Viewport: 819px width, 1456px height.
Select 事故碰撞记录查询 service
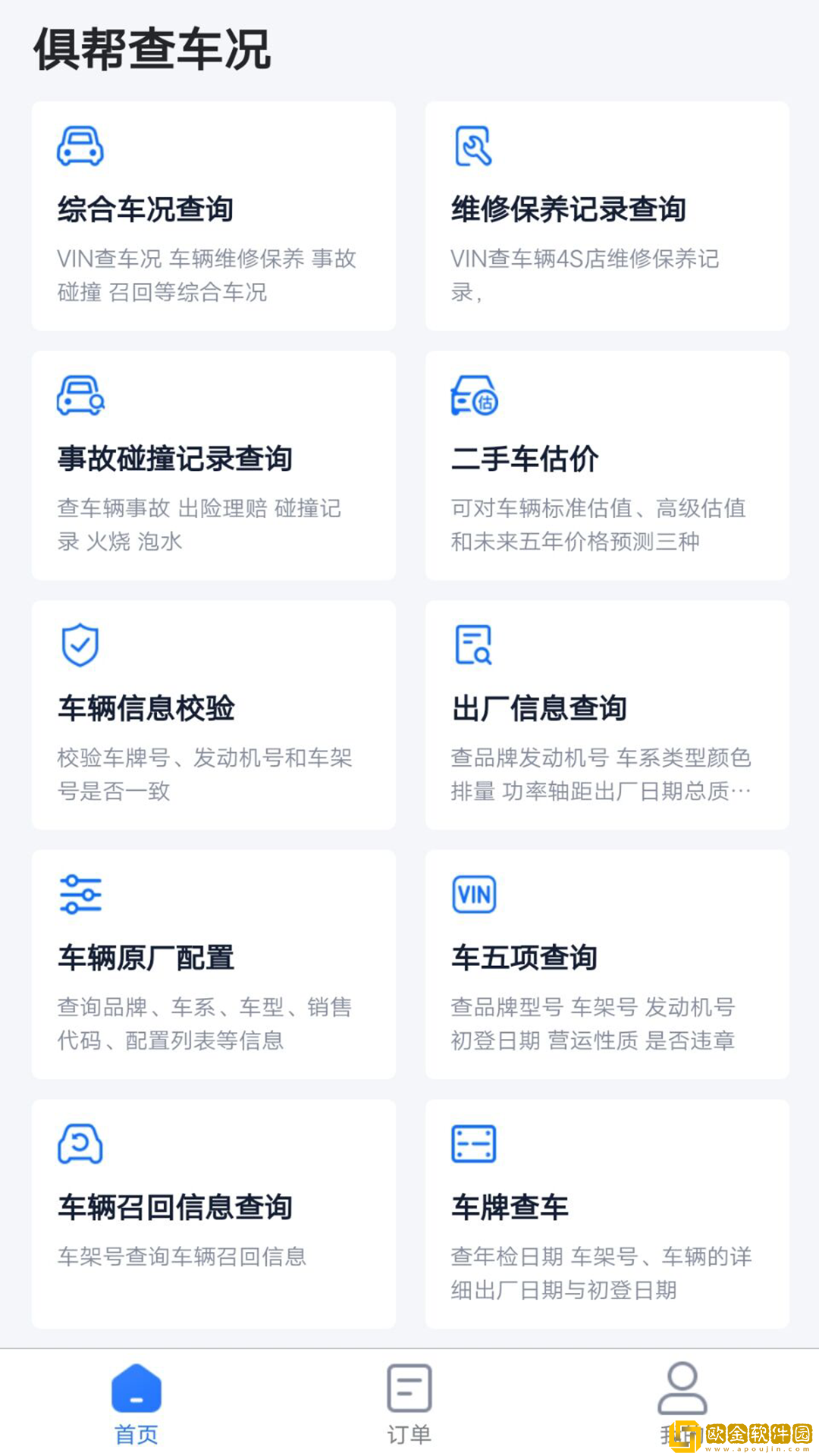[x=213, y=466]
